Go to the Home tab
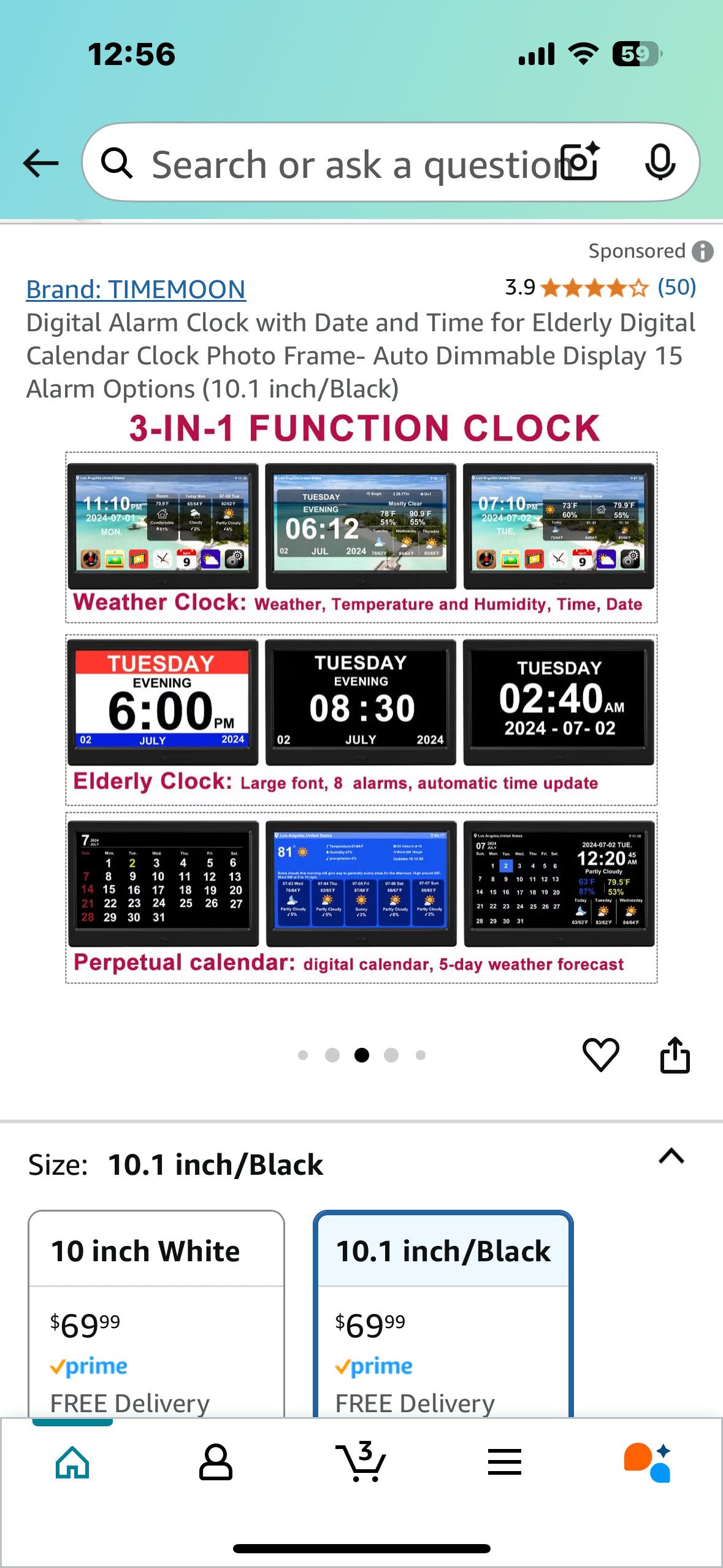 [x=72, y=1462]
